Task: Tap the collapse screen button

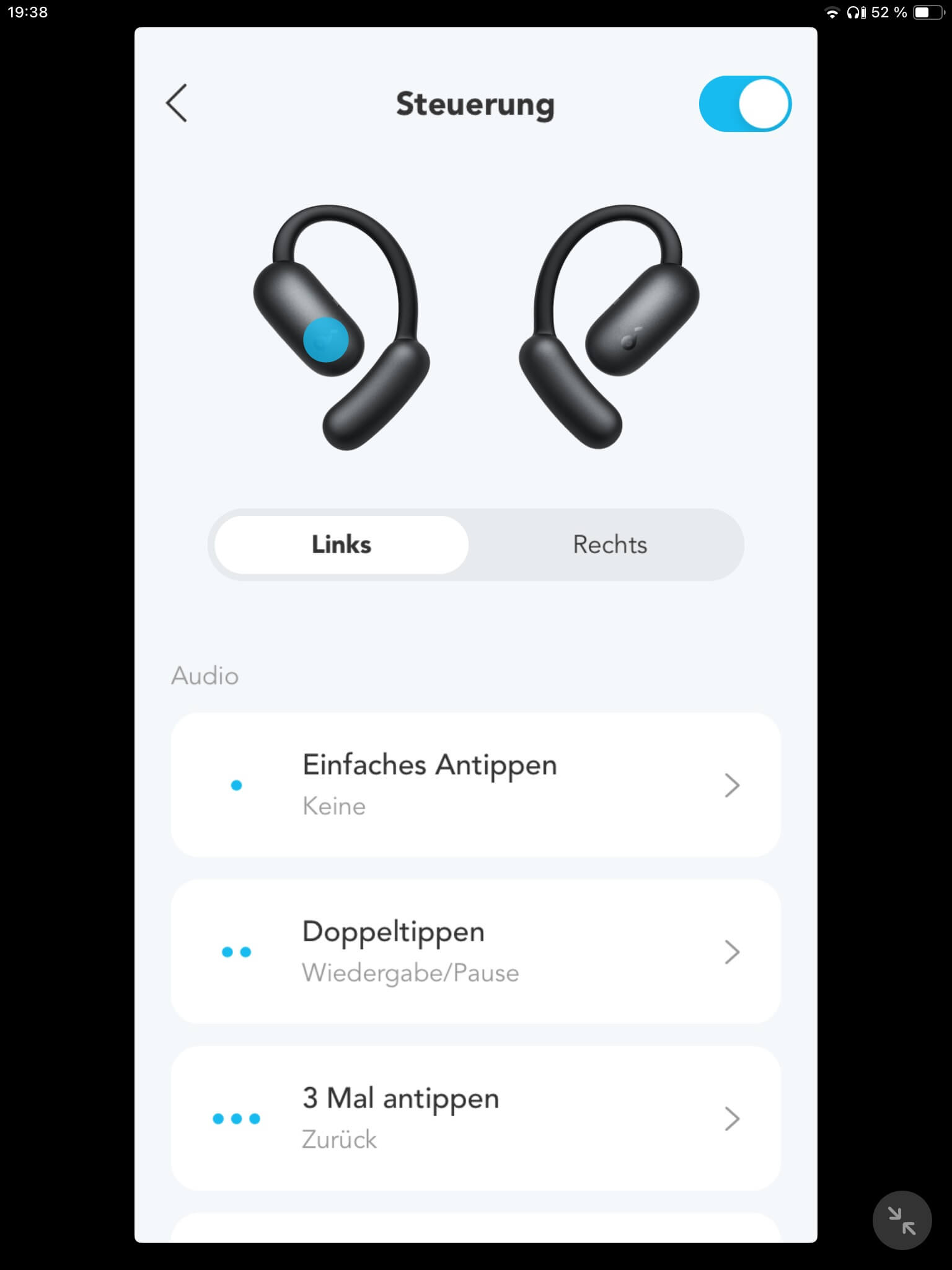Action: (901, 1220)
